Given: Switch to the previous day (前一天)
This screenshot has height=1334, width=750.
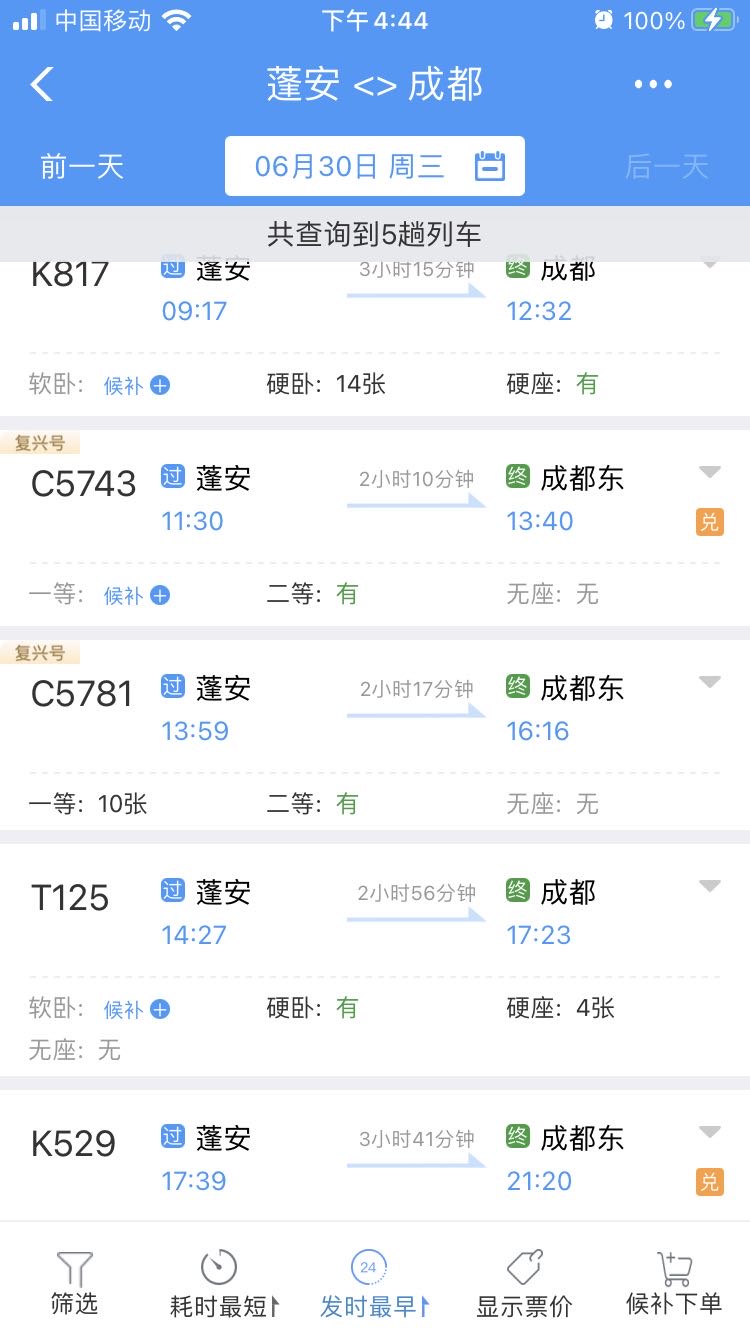Looking at the screenshot, I should tap(82, 166).
